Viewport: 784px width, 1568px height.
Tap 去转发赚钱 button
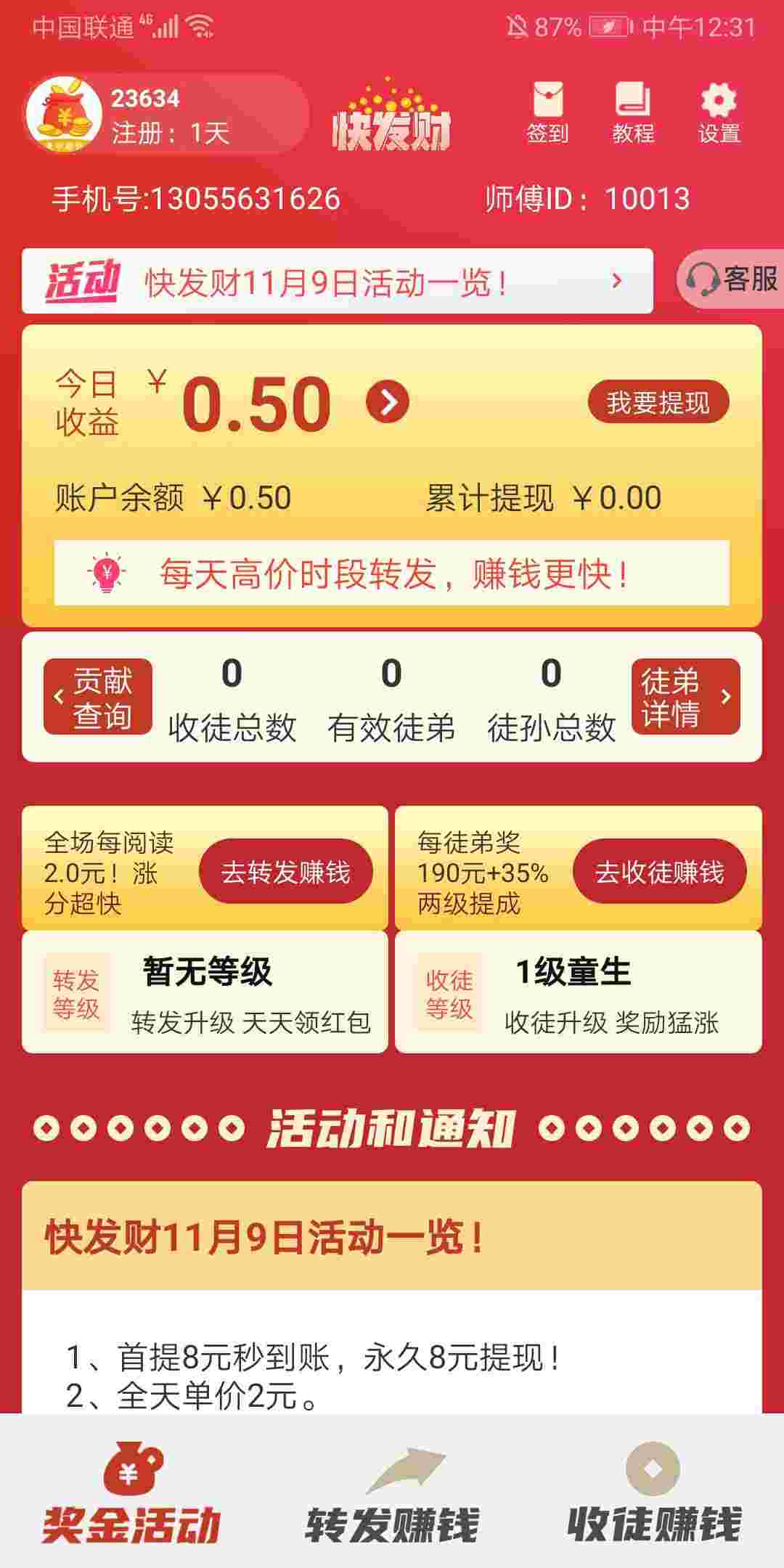pos(286,871)
